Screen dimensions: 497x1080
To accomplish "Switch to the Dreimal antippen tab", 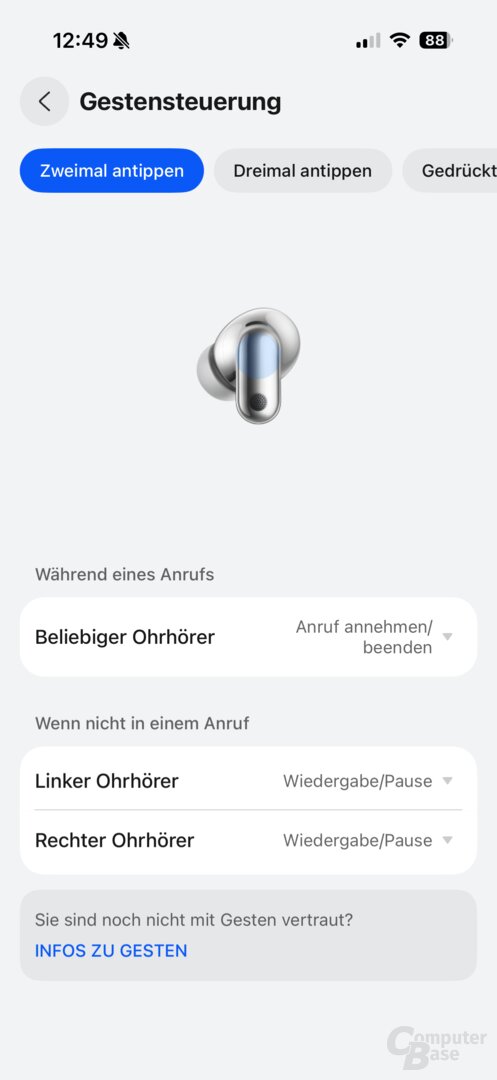I will (302, 171).
